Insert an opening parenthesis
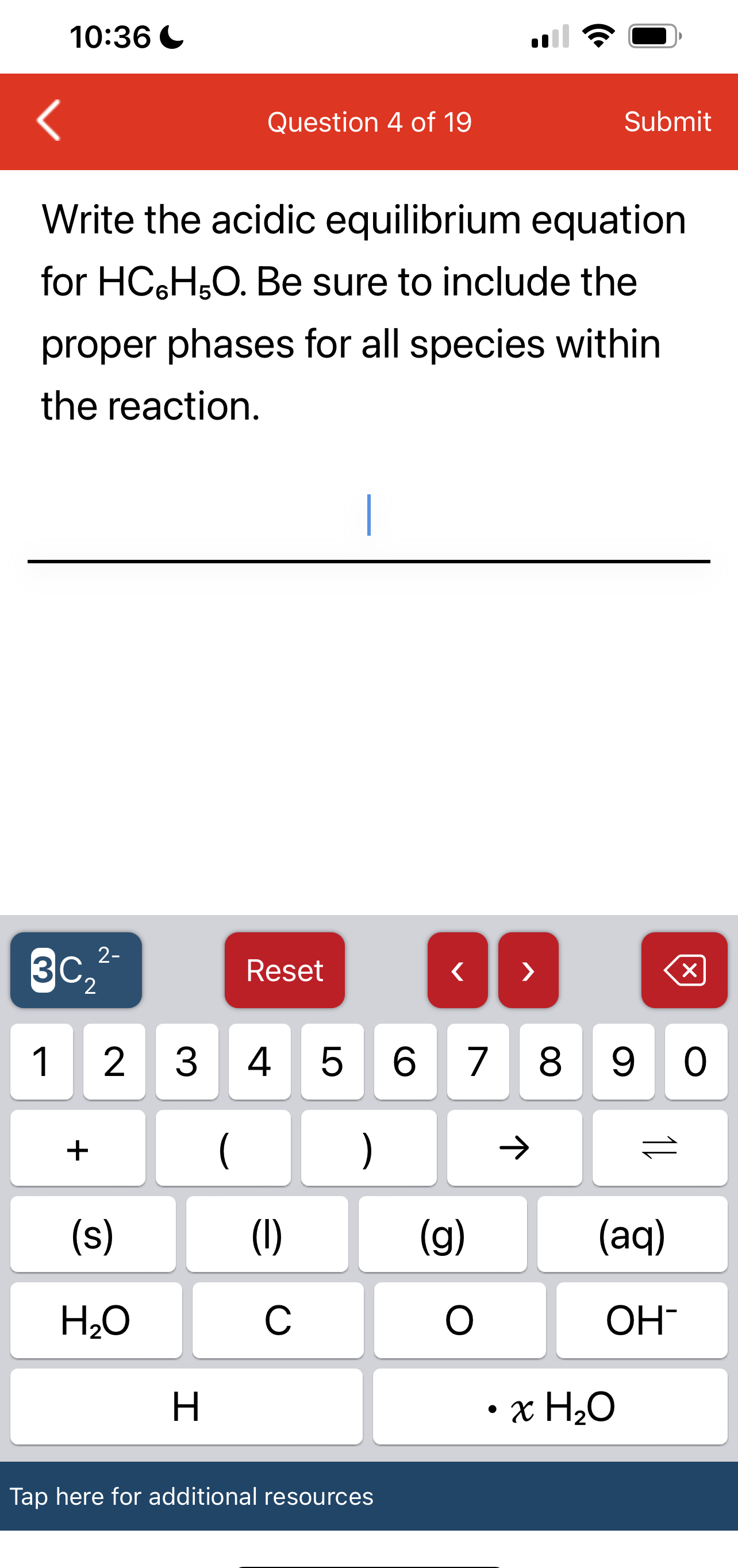738x1568 pixels. point(223,1148)
